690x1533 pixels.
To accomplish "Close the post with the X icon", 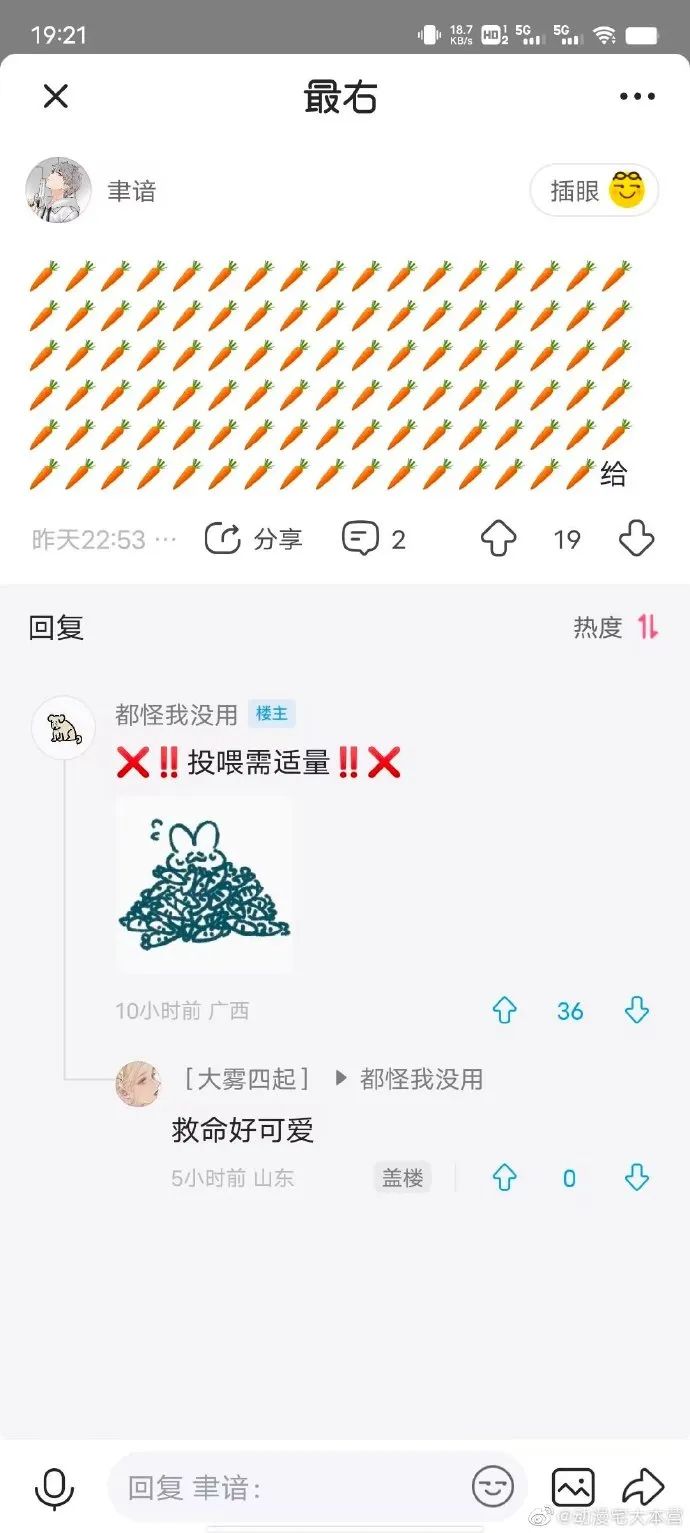I will [x=56, y=97].
